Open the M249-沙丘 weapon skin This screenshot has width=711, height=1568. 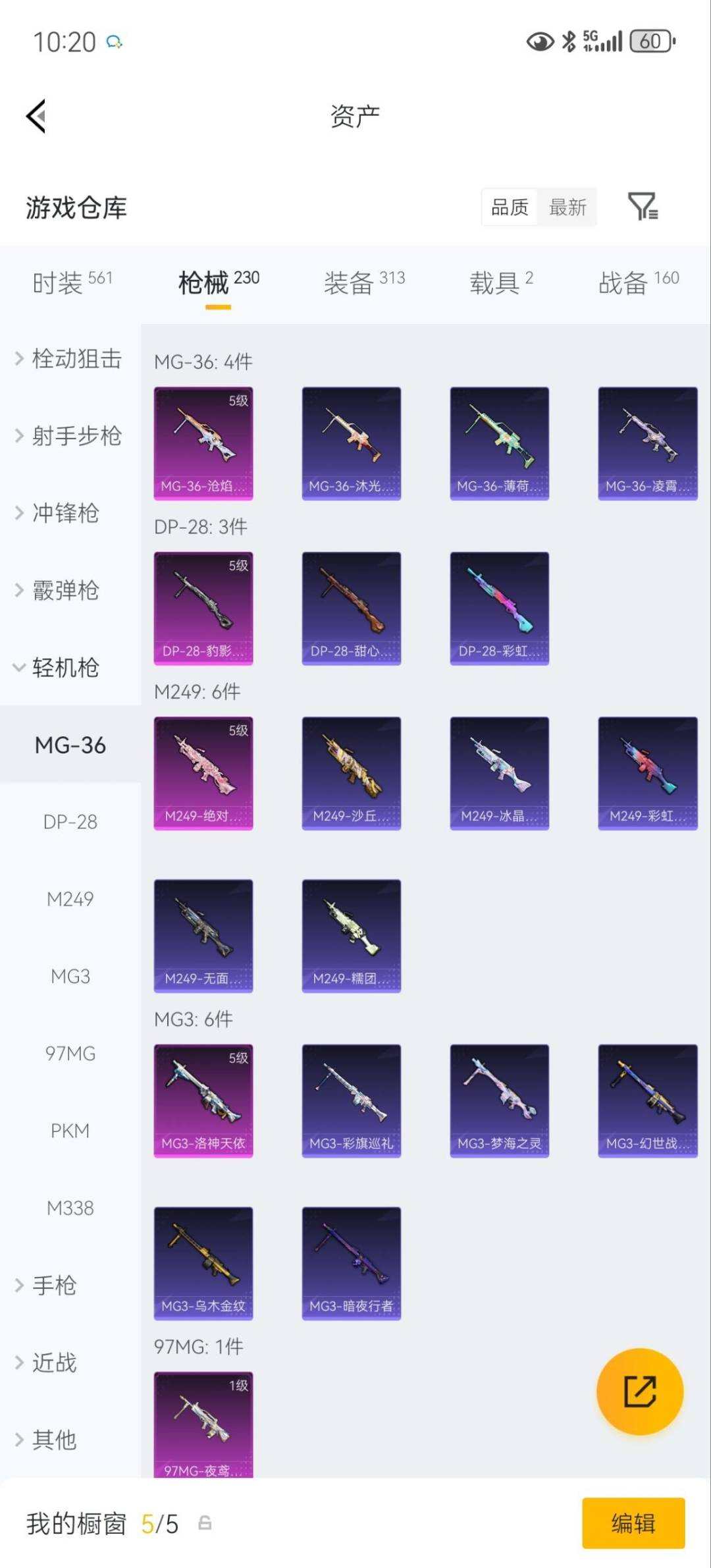pos(352,773)
